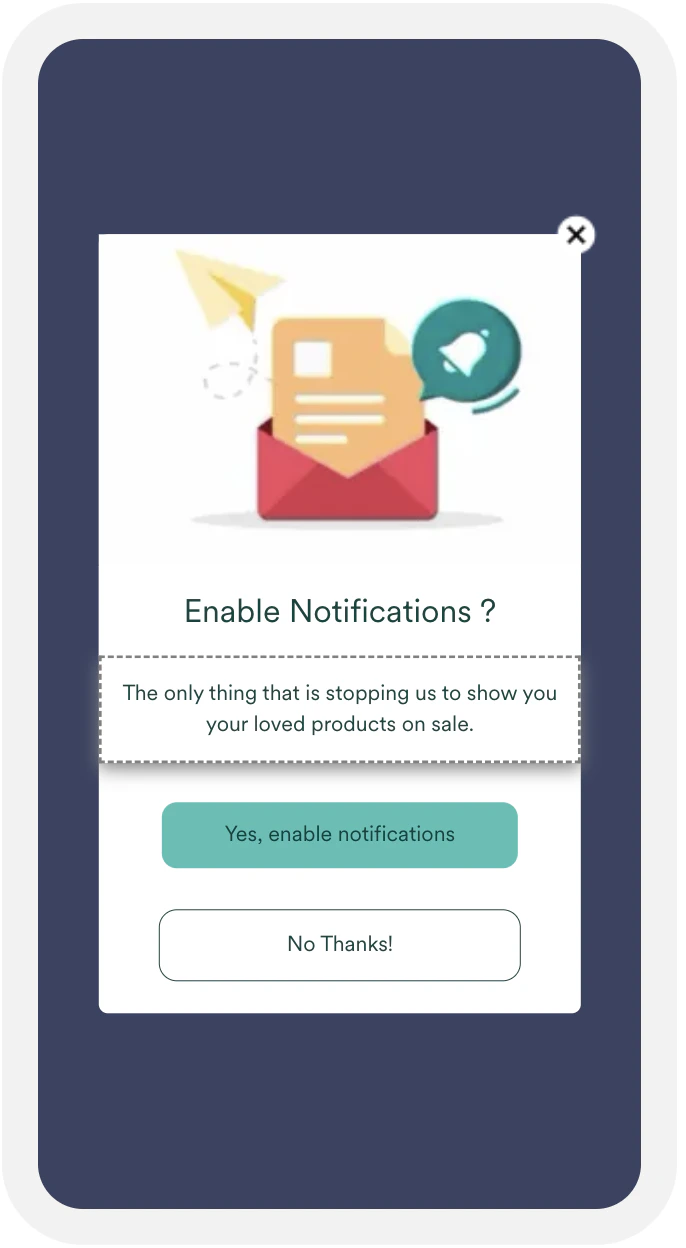Close the Enable Notifications popup
This screenshot has height=1248, width=686.
(575, 235)
